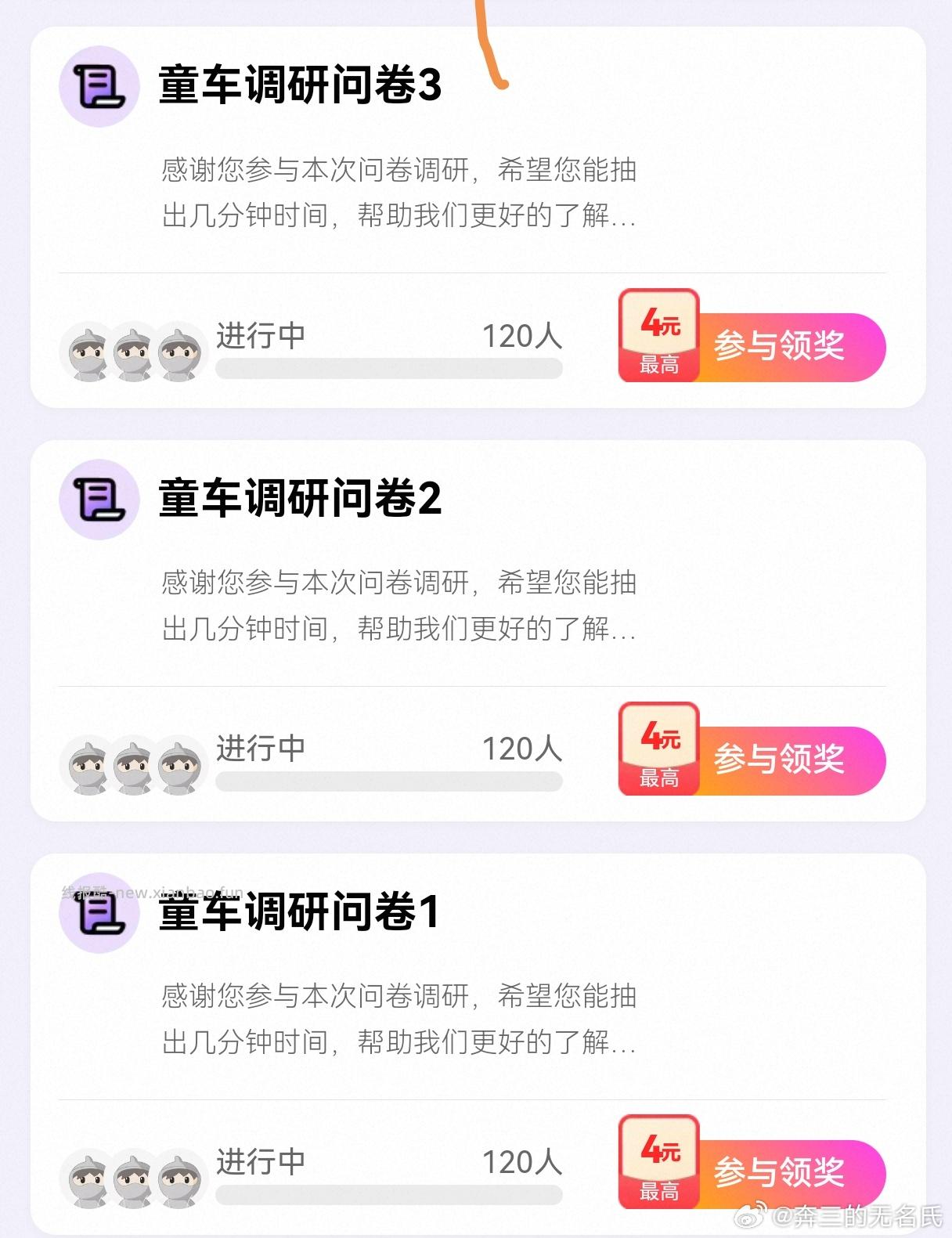This screenshot has height=1238, width=952.
Task: Tap 参与领奖 button on 童车调研问卷2
Action: [780, 760]
